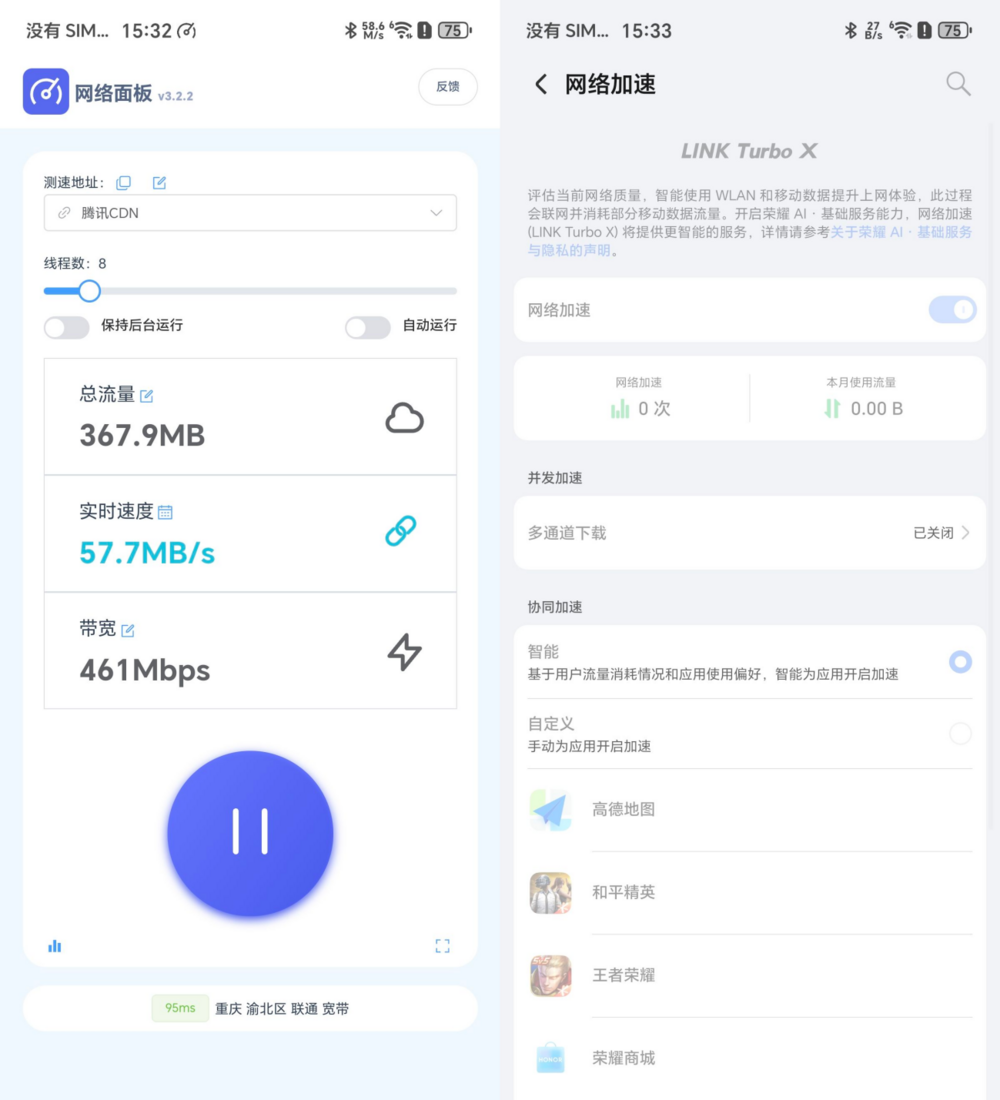Copy the test address
The image size is (1000, 1100).
pos(123,182)
